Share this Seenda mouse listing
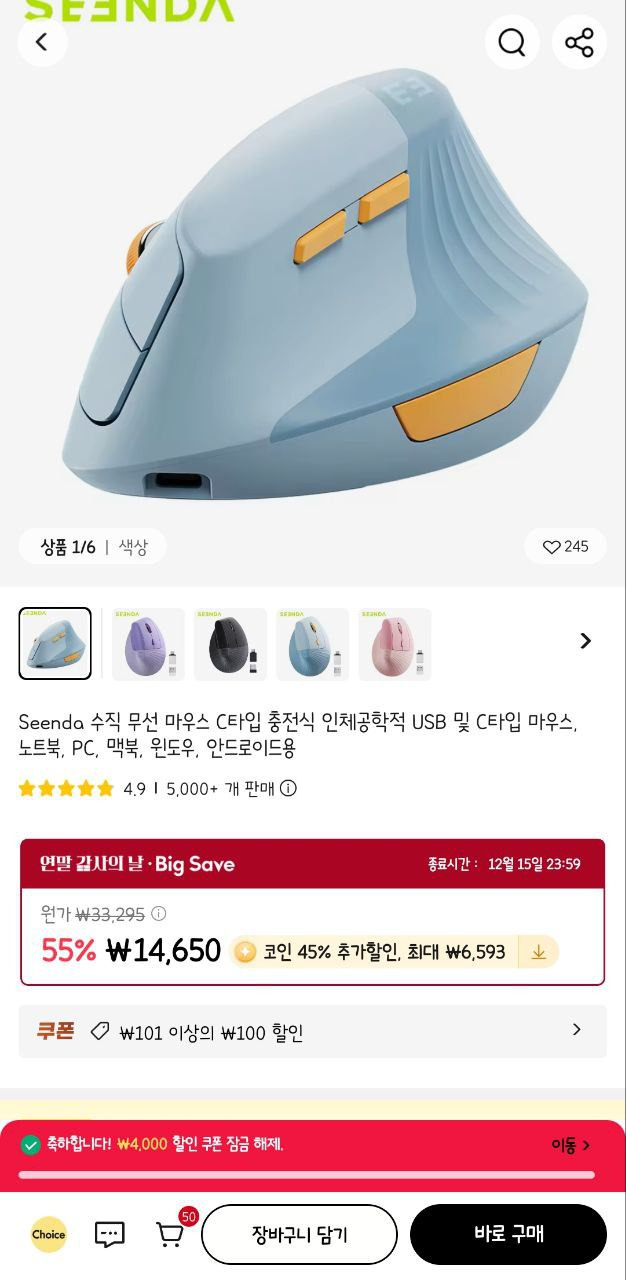 point(579,42)
